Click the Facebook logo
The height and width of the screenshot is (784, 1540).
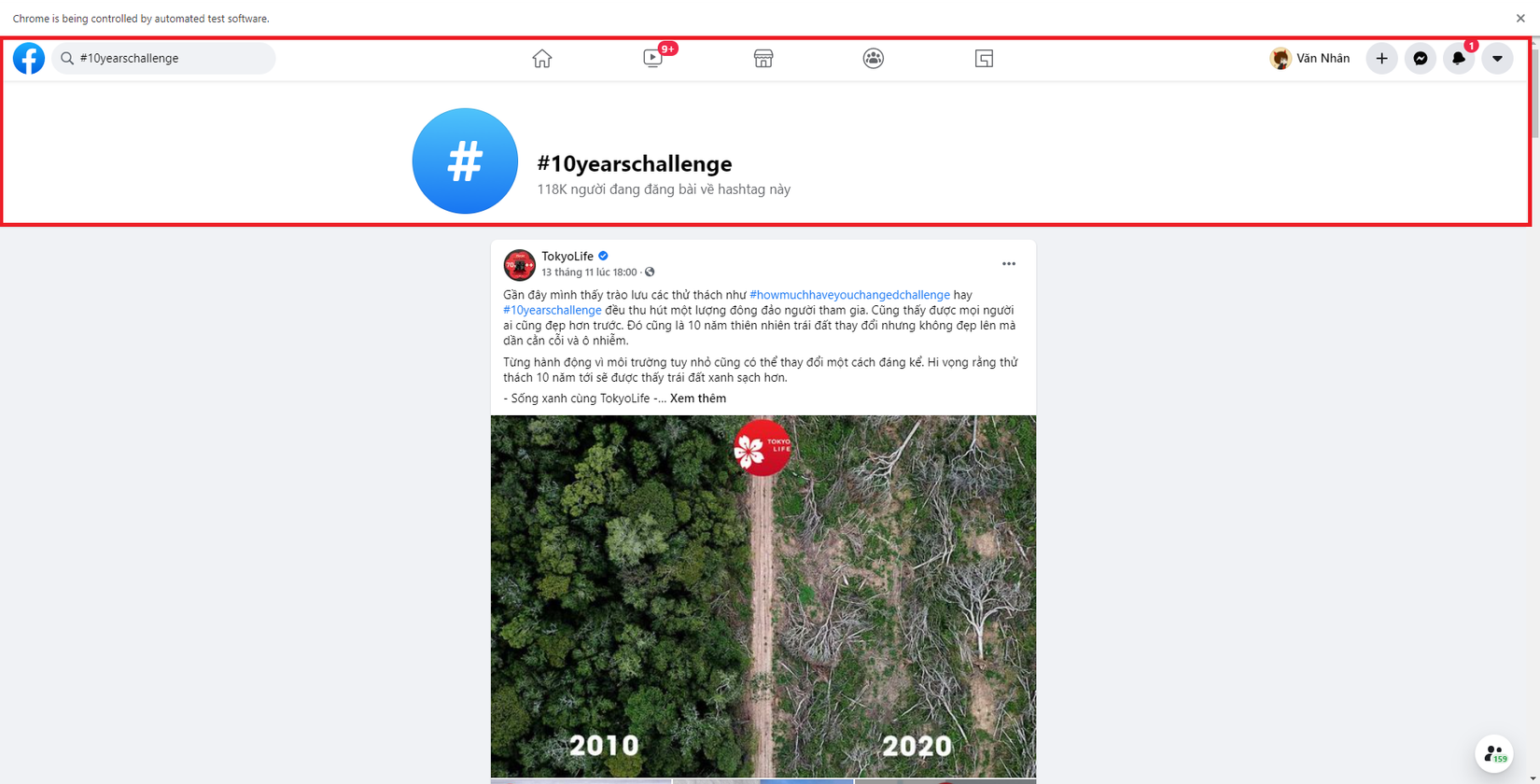point(29,58)
